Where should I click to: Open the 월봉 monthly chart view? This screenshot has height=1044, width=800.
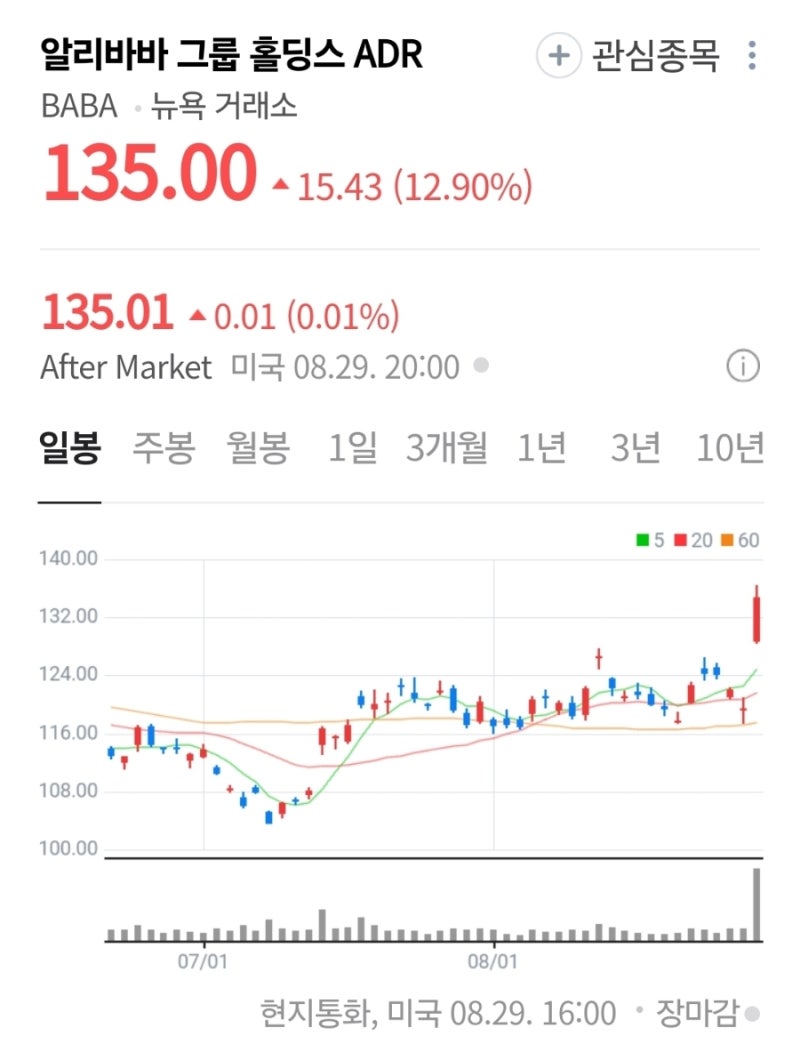tap(258, 448)
